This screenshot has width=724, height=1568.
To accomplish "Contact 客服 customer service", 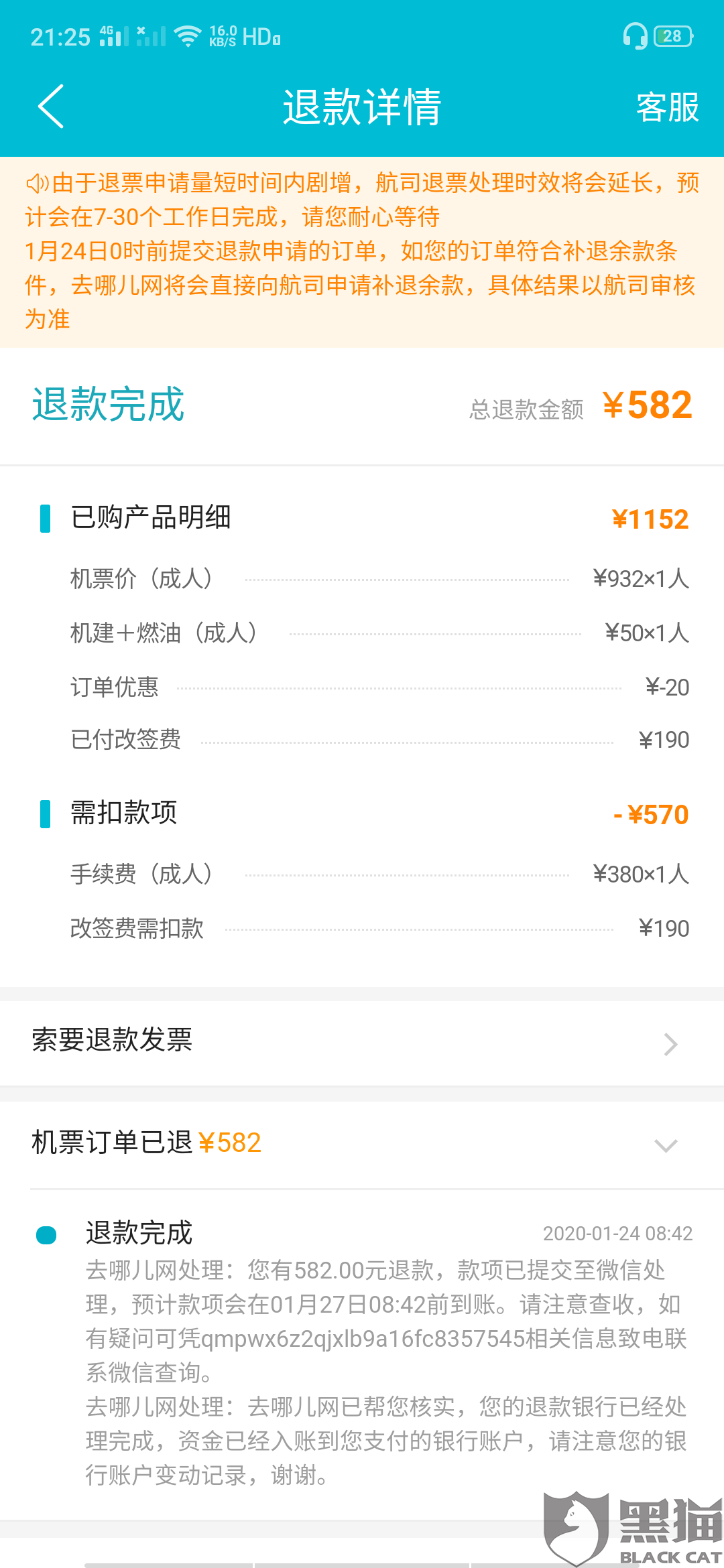I will pos(667,107).
